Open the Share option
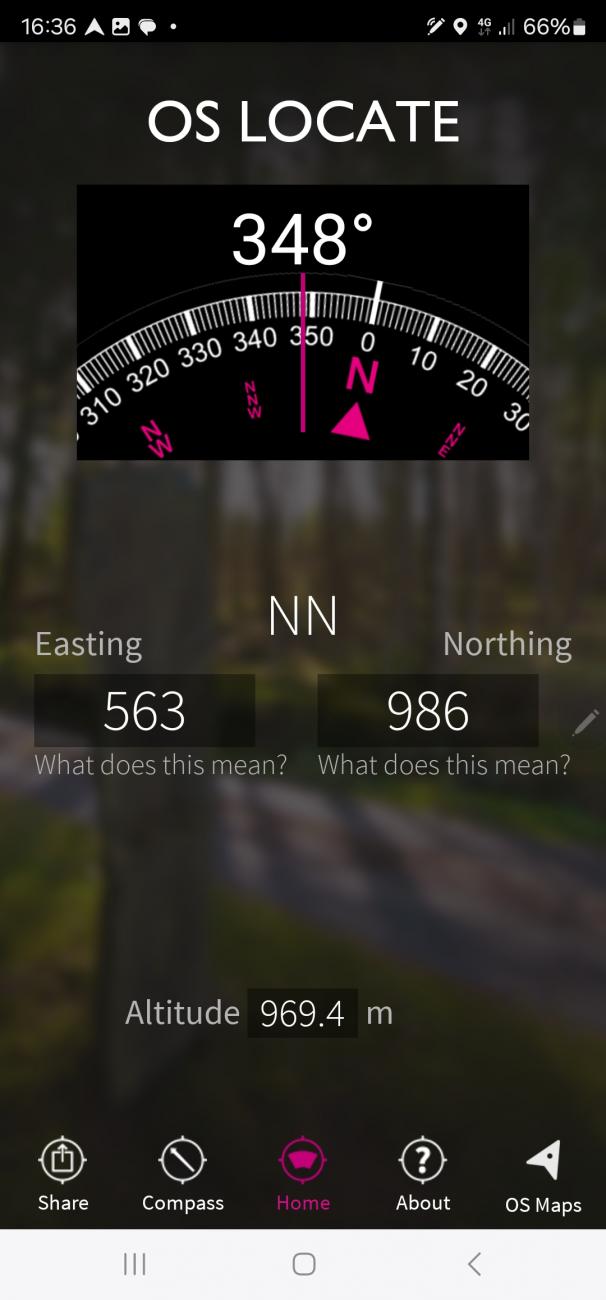The image size is (606, 1300). (x=62, y=1175)
